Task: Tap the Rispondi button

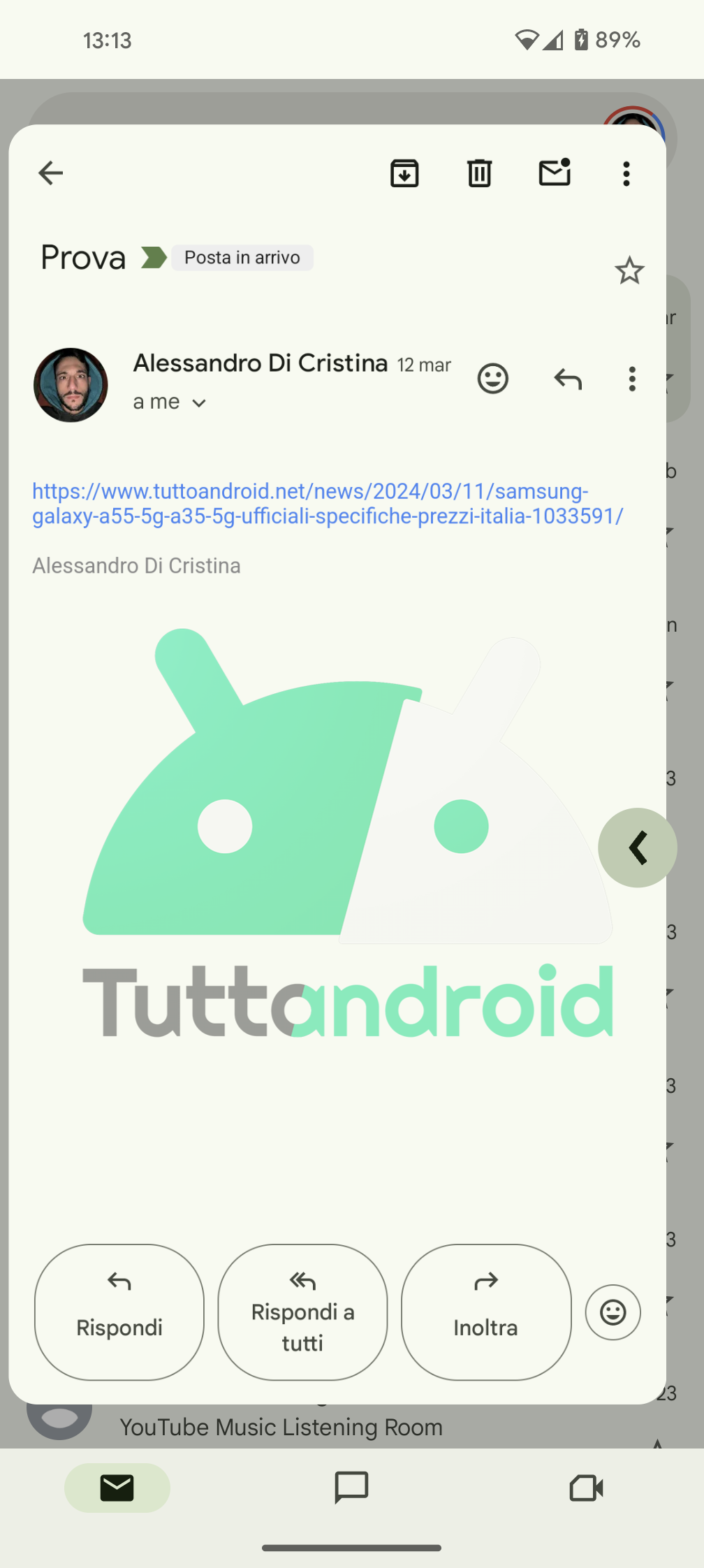Action: point(119,1312)
